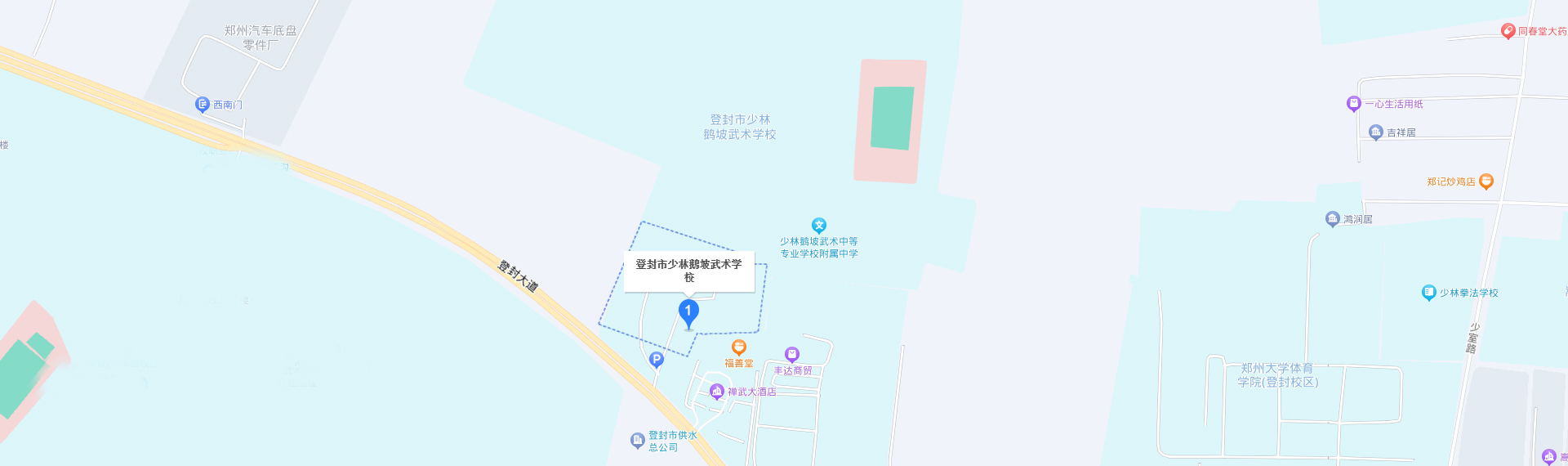Open the 登封市供水总公司 marker
1568x466 pixels.
638,441
